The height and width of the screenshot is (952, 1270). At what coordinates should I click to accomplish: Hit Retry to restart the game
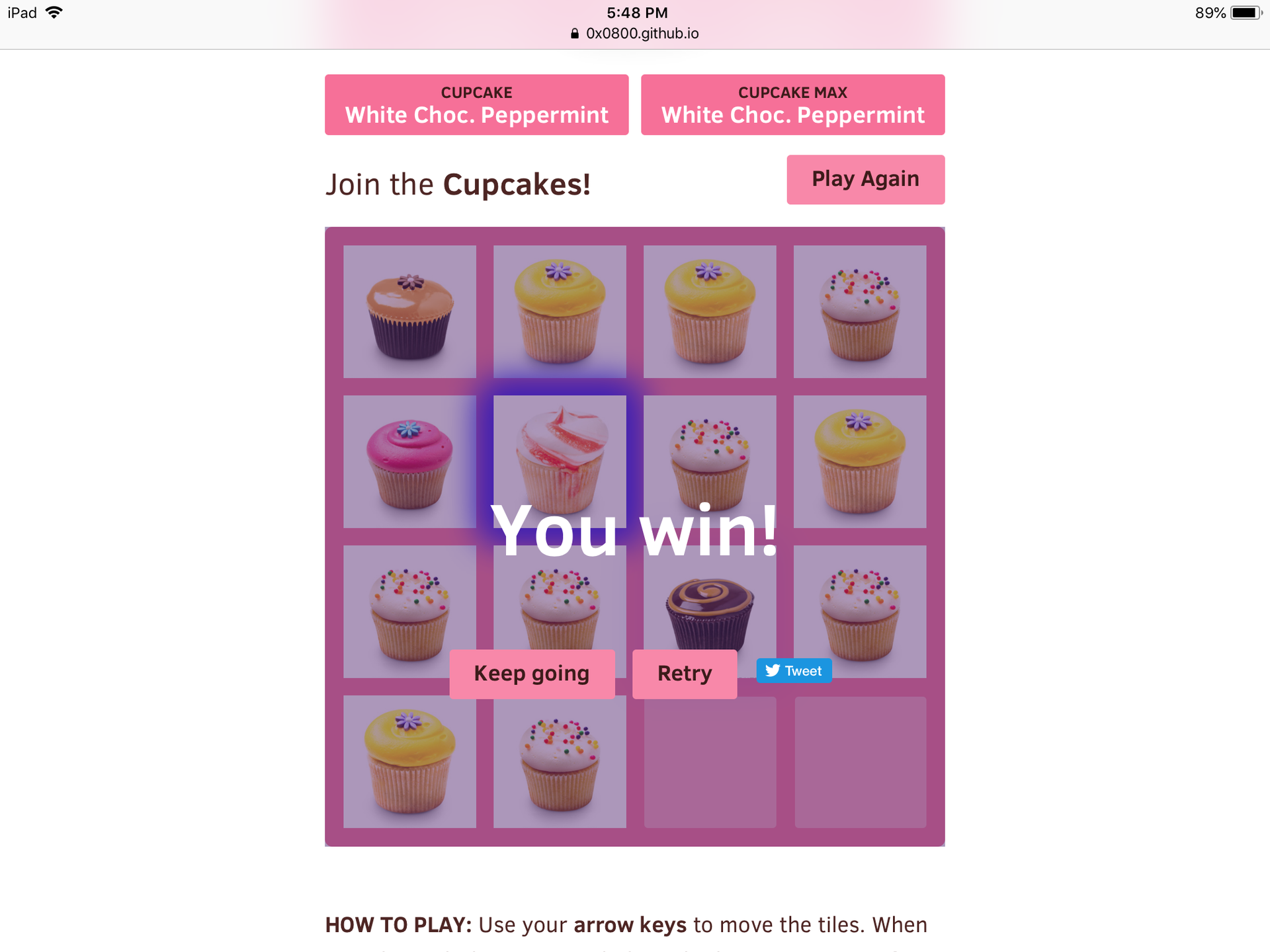pyautogui.click(x=685, y=674)
